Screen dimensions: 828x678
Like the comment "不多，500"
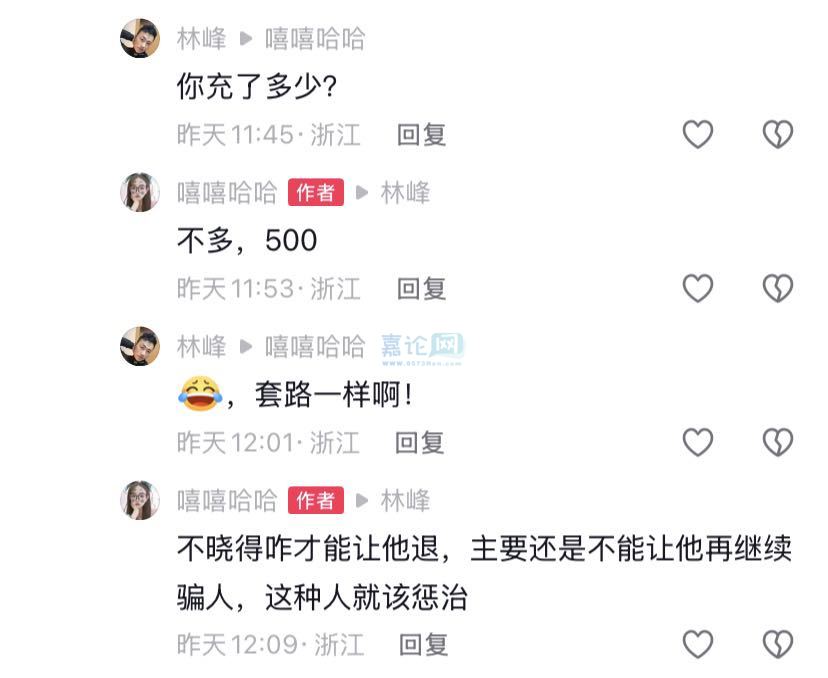tap(697, 288)
